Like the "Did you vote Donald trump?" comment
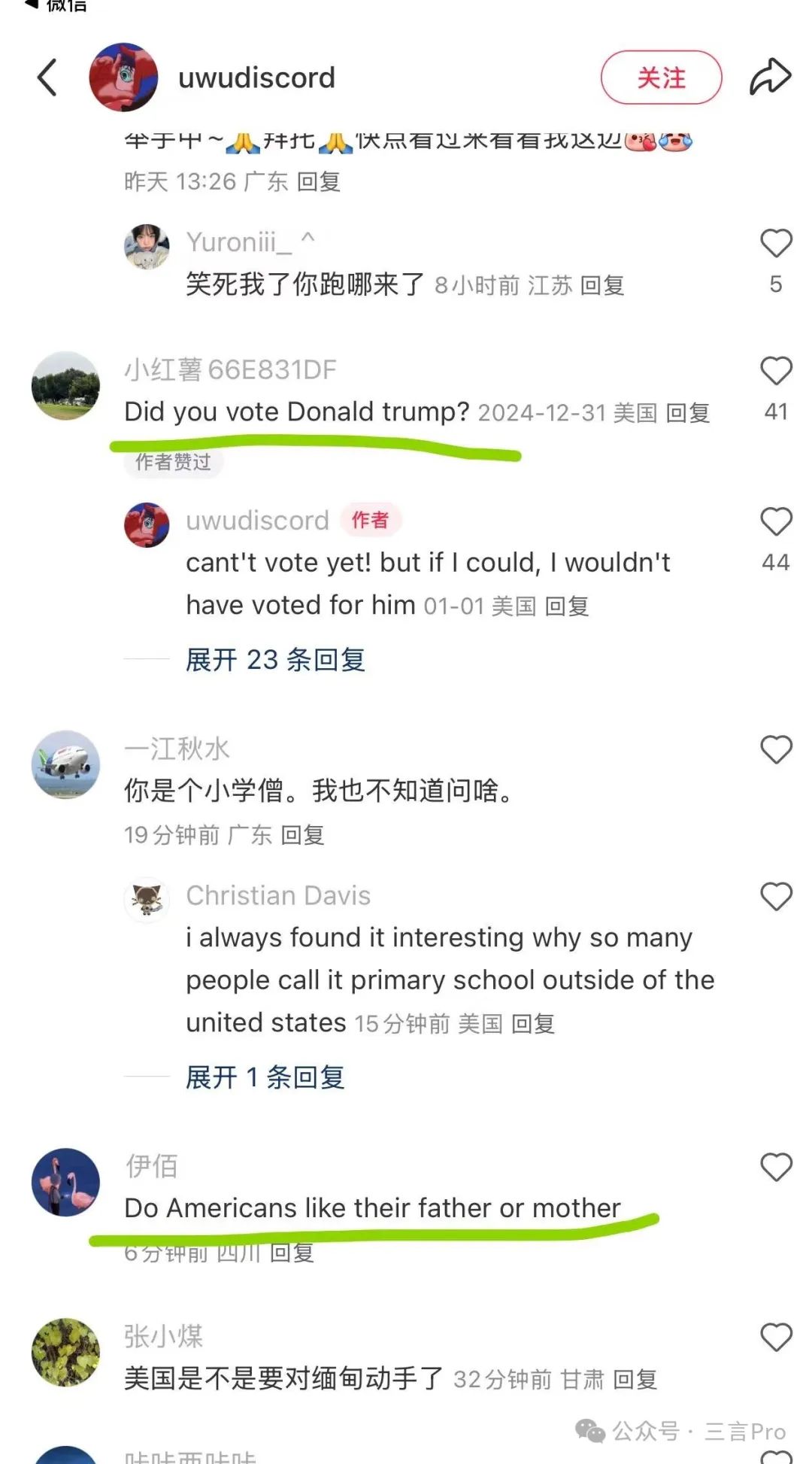Image resolution: width=812 pixels, height=1464 pixels. pyautogui.click(x=776, y=372)
